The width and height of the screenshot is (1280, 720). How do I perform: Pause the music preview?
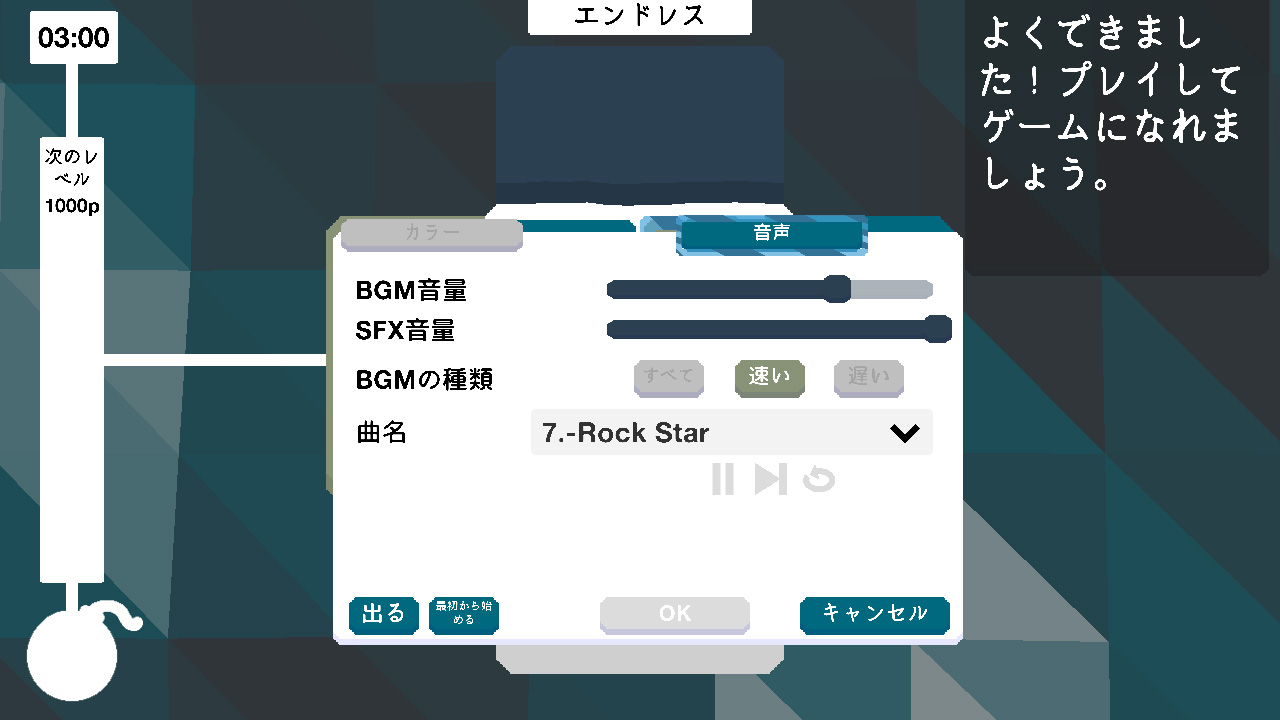(x=723, y=480)
